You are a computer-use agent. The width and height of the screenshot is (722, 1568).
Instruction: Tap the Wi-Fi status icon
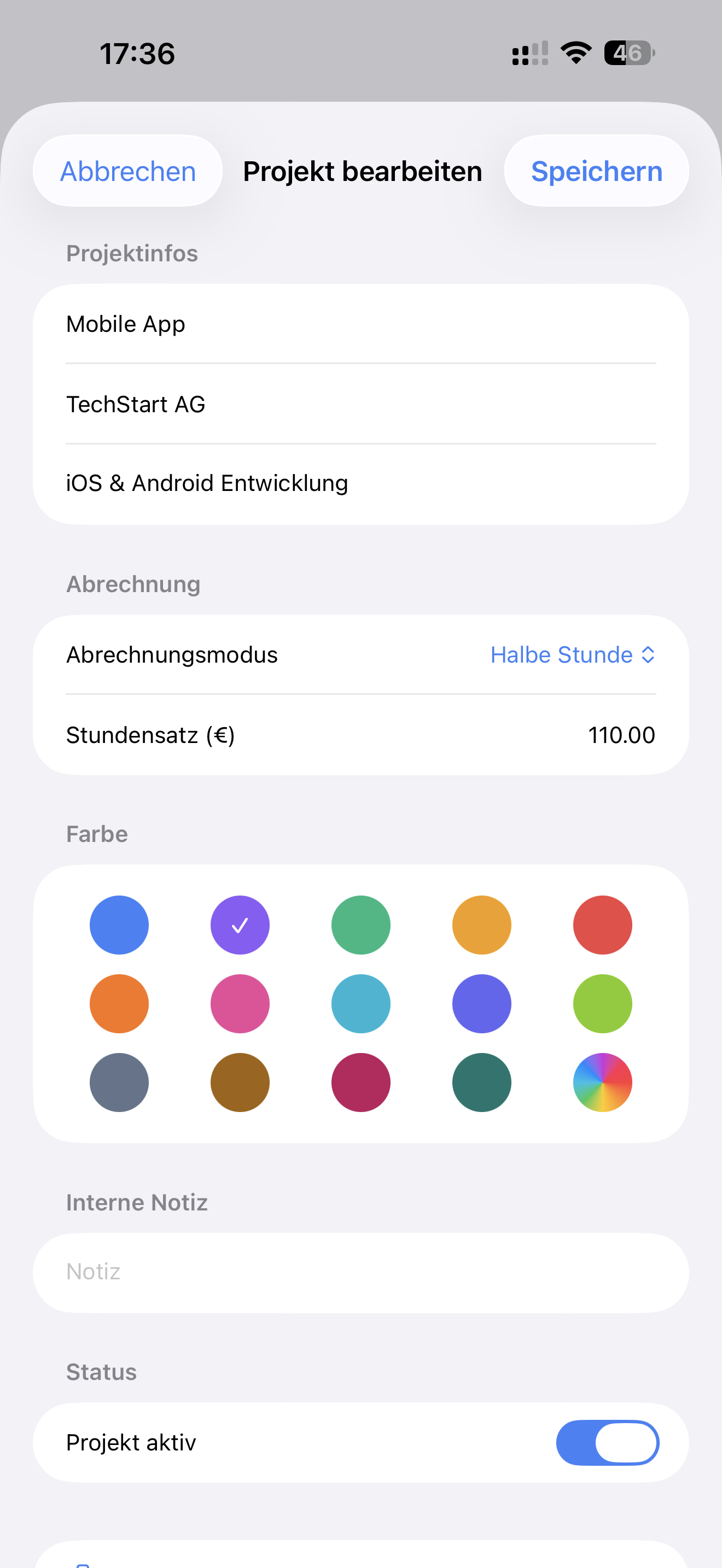pyautogui.click(x=575, y=54)
